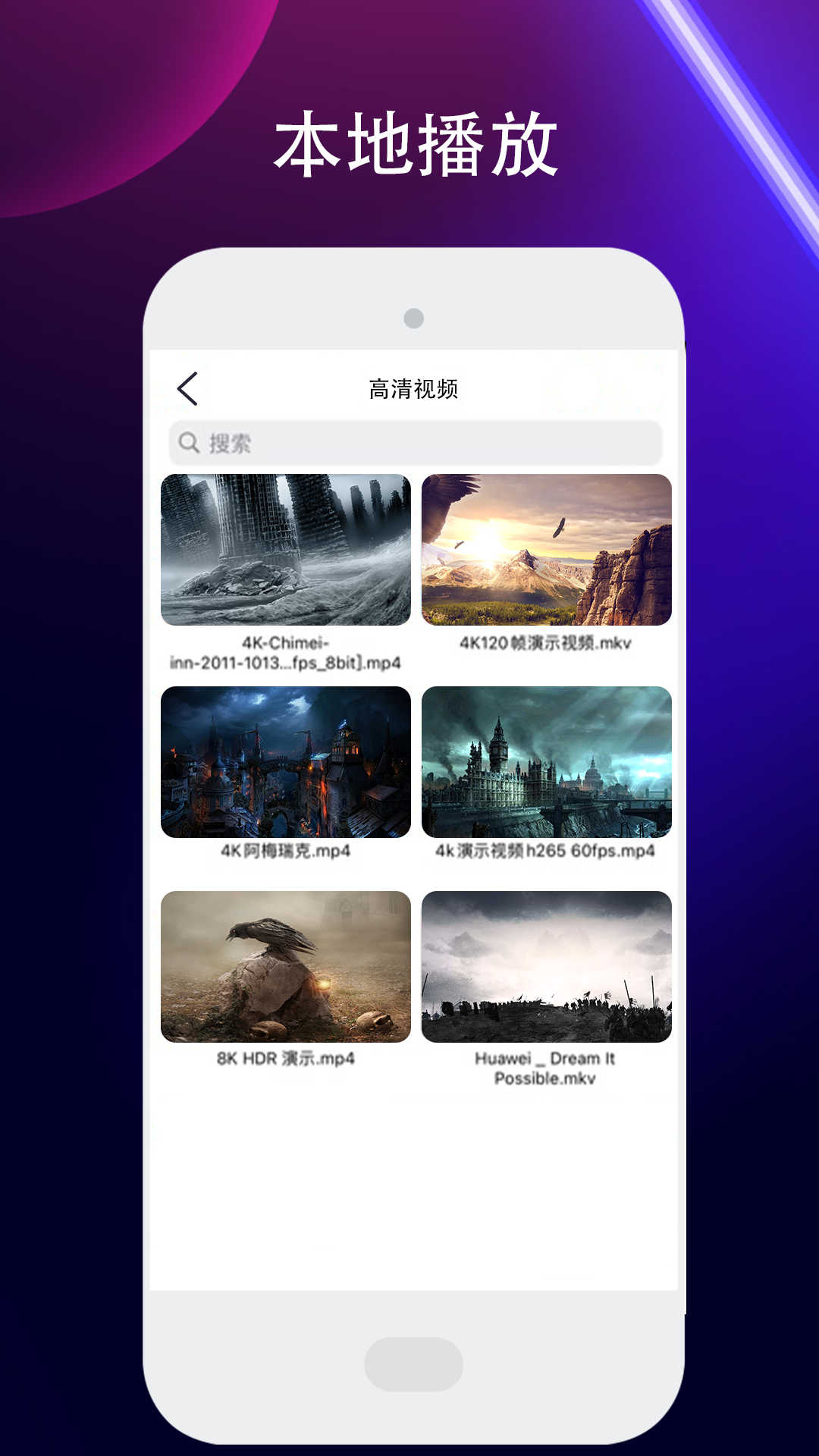Tap the truncated 4K-Chimei-inn filename label
Screen dimensions: 819x1456
click(x=285, y=652)
